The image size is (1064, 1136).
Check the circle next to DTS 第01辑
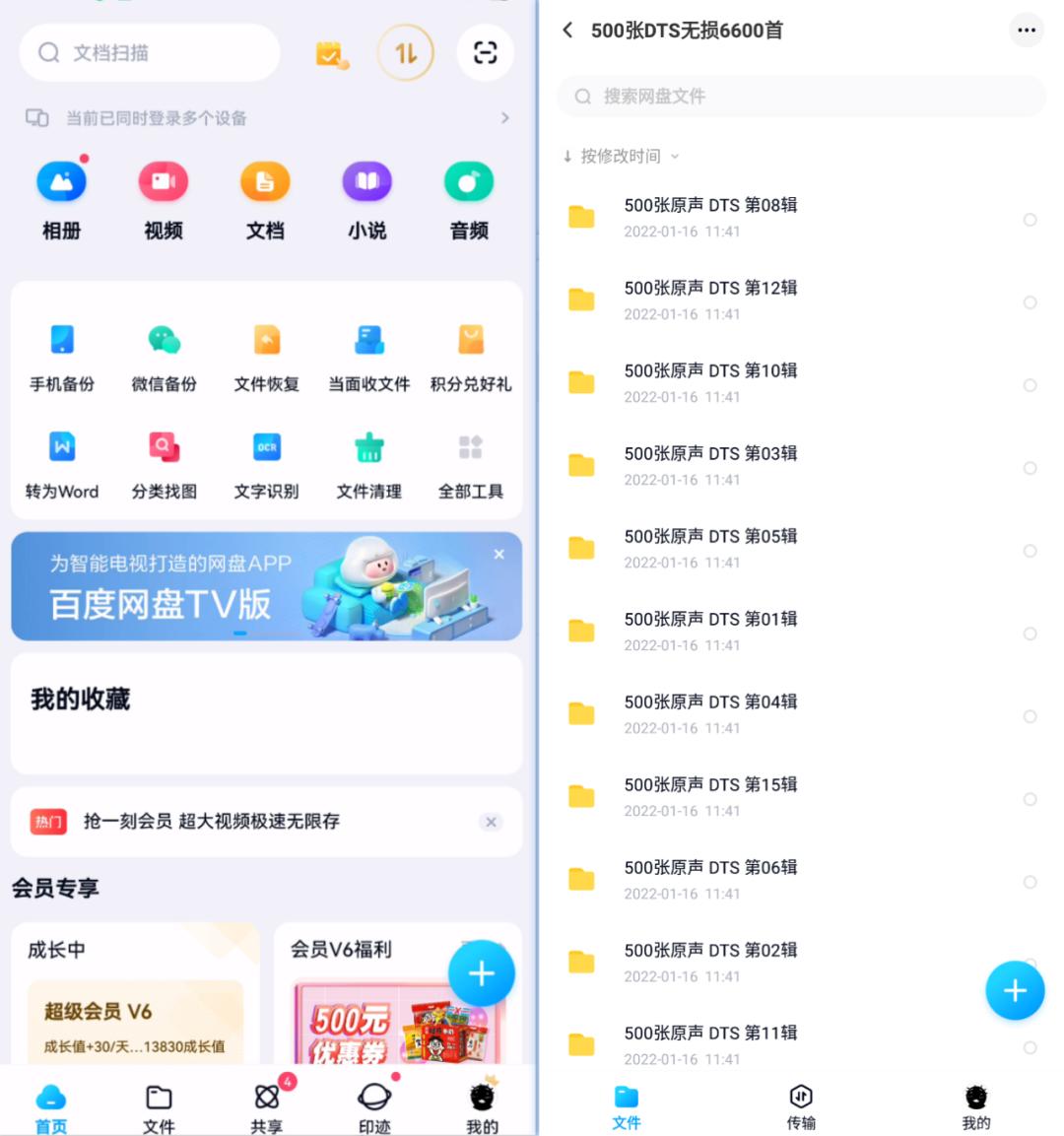[x=1031, y=634]
